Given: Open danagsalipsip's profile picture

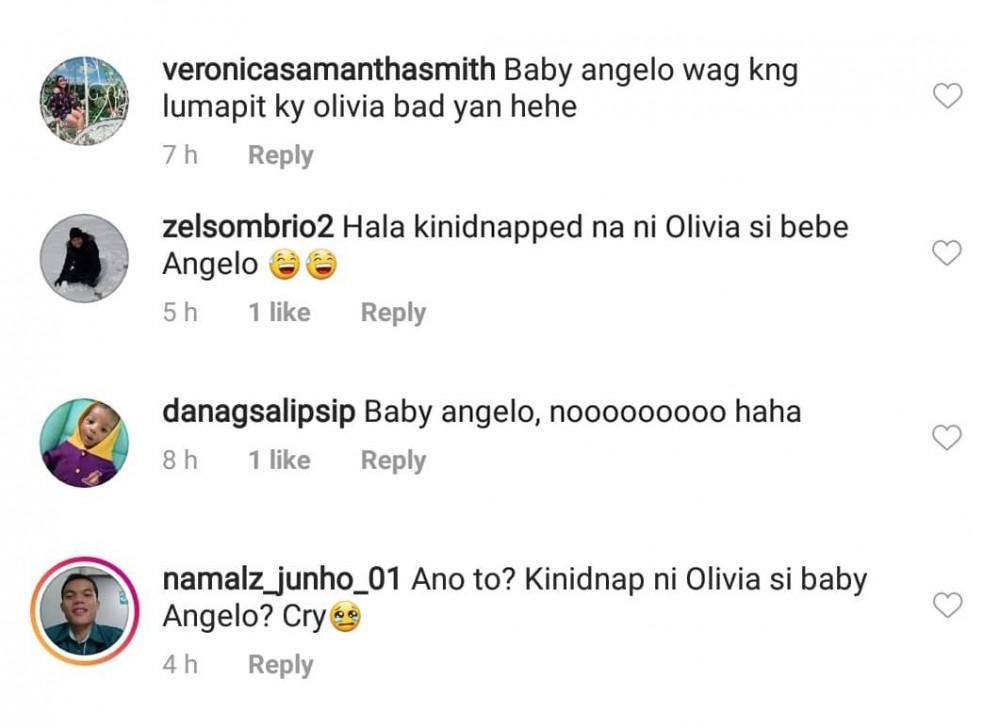Looking at the screenshot, I should [x=84, y=442].
